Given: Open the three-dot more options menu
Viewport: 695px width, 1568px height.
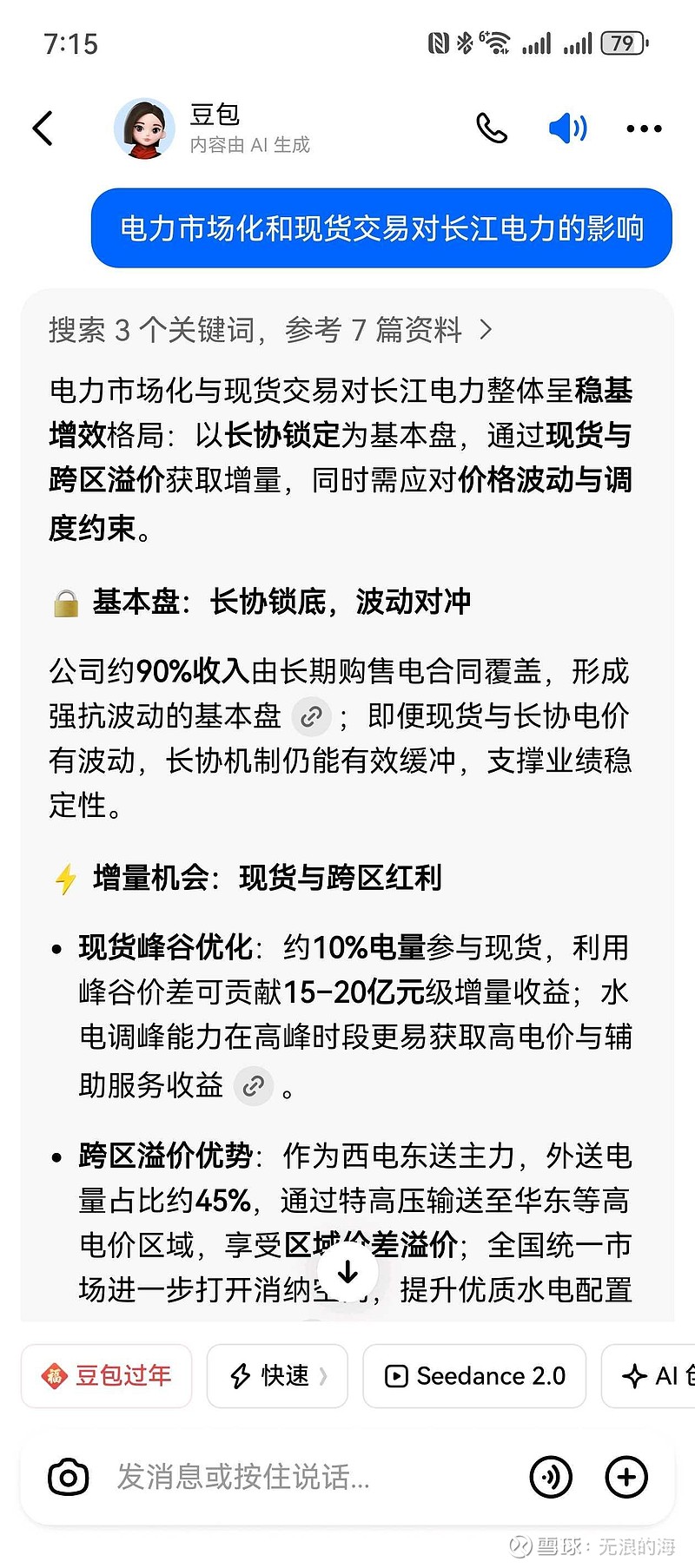Looking at the screenshot, I should coord(644,128).
